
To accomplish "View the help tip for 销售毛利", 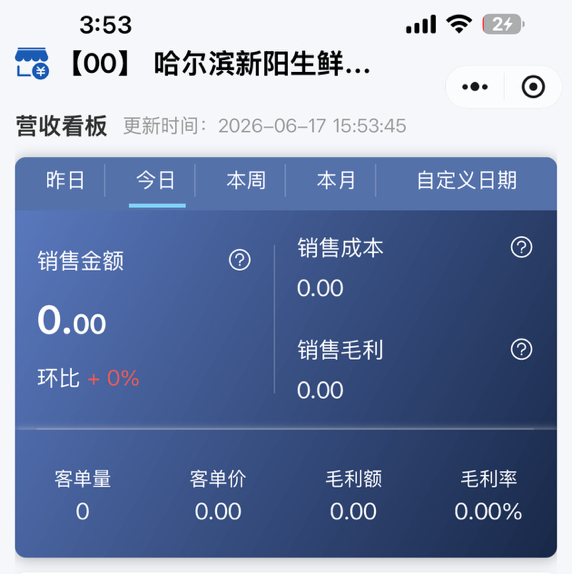I will [521, 349].
